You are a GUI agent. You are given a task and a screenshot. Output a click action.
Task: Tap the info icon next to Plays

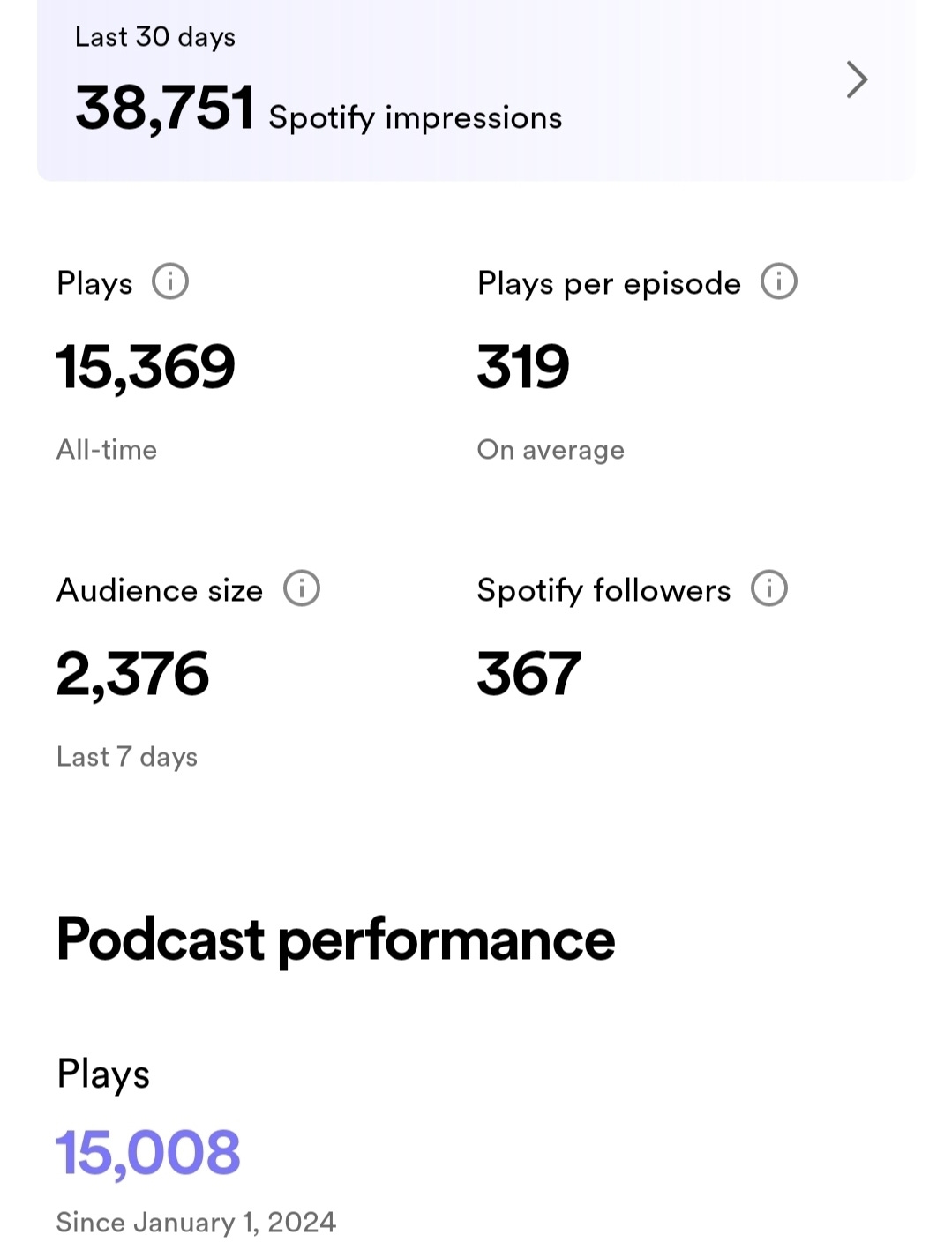tap(170, 282)
